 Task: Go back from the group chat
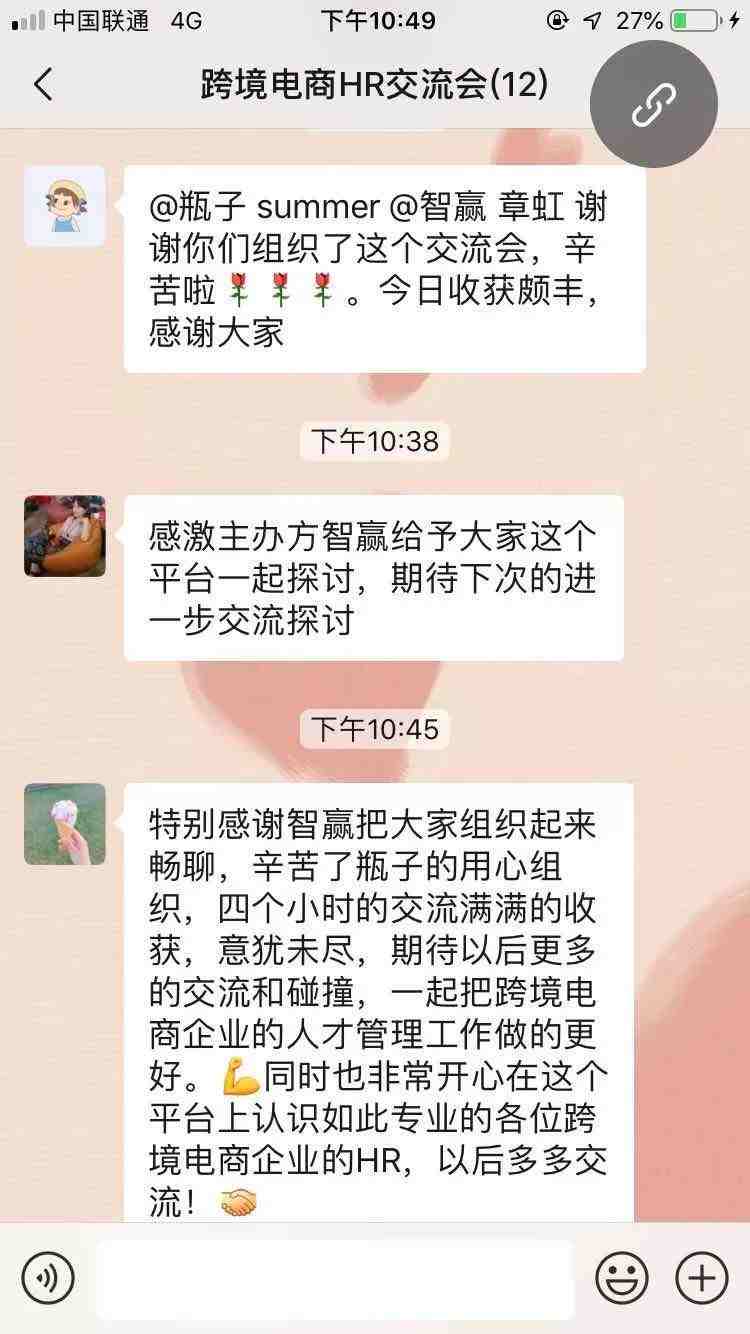[43, 85]
